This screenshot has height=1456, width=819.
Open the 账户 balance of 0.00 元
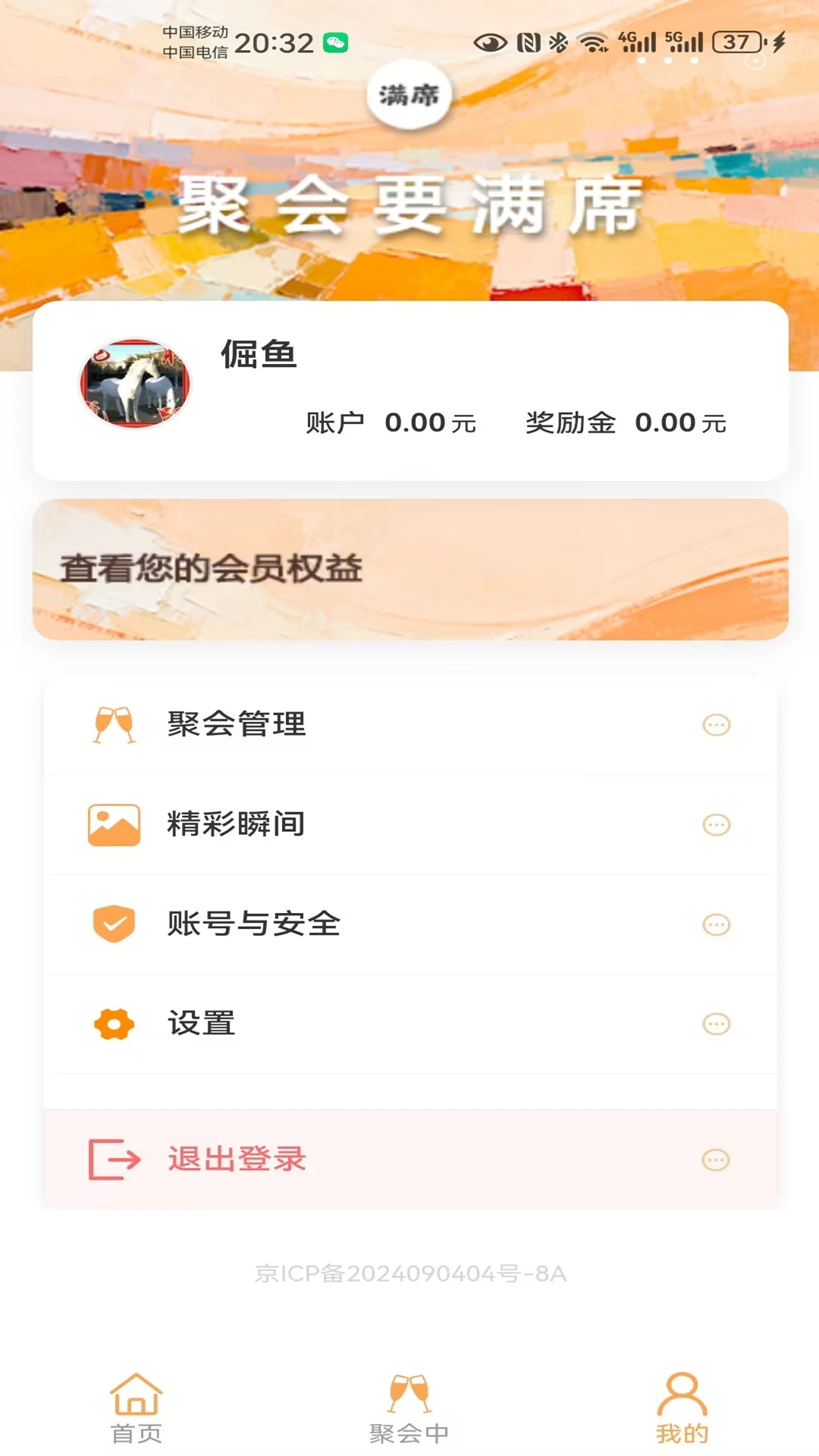click(391, 422)
